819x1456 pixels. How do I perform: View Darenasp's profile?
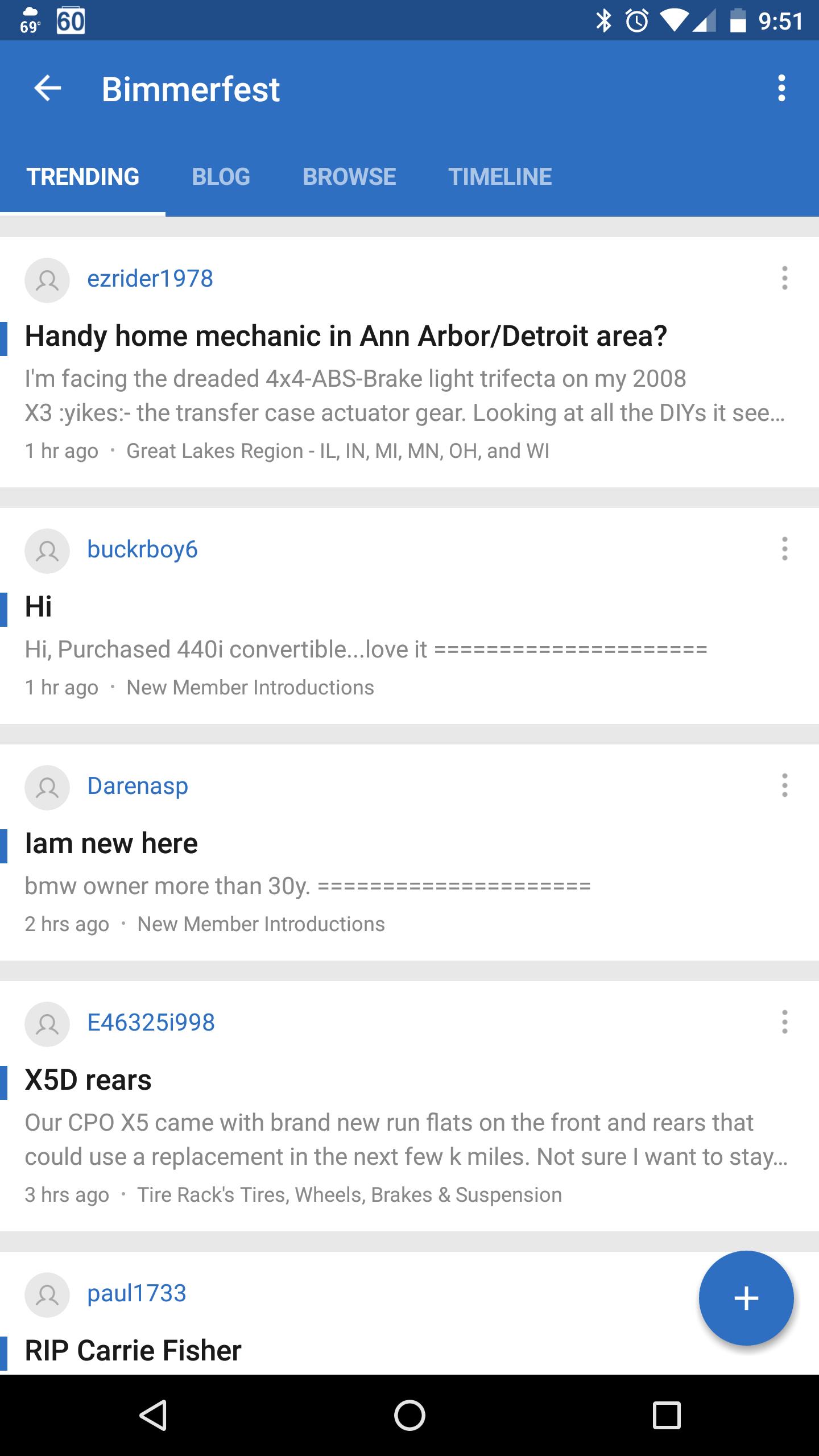[x=138, y=786]
